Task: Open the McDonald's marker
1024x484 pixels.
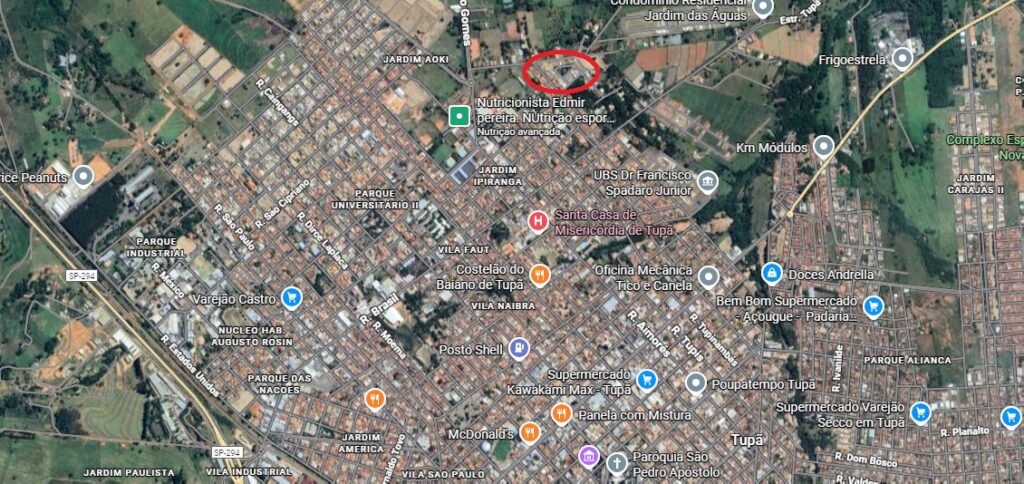Action: click(530, 433)
